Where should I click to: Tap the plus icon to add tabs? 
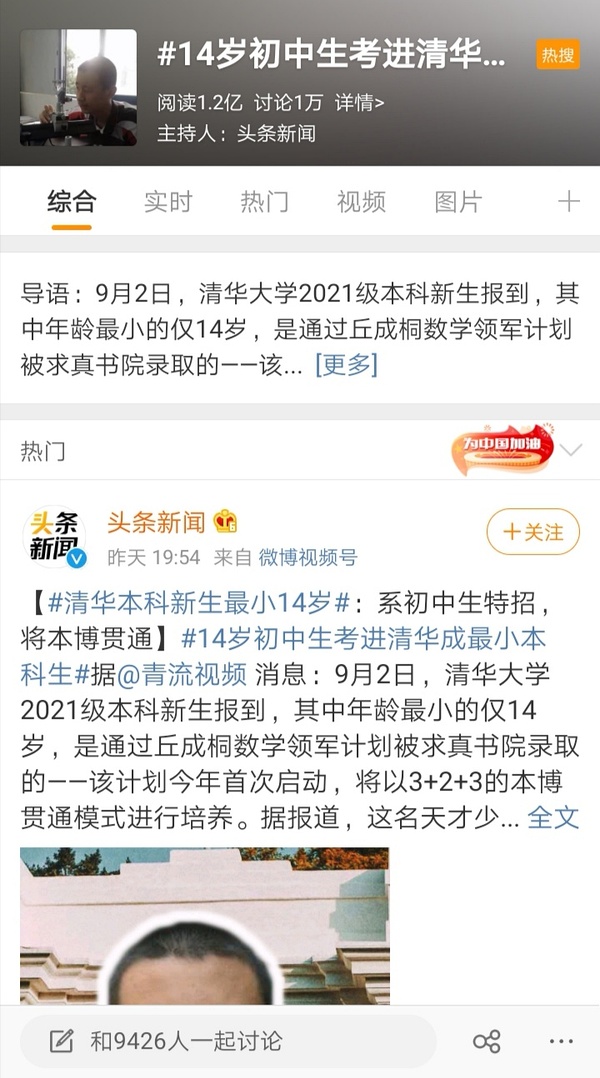(x=568, y=202)
